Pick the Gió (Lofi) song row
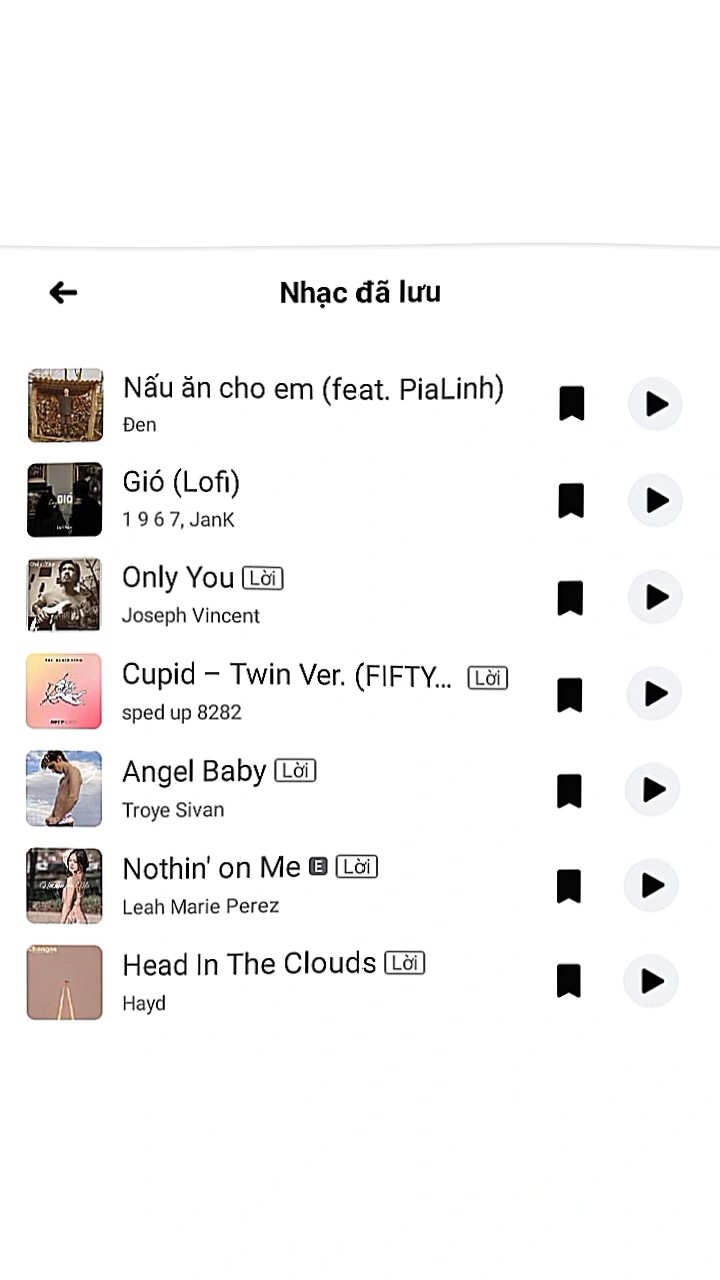 click(x=300, y=499)
